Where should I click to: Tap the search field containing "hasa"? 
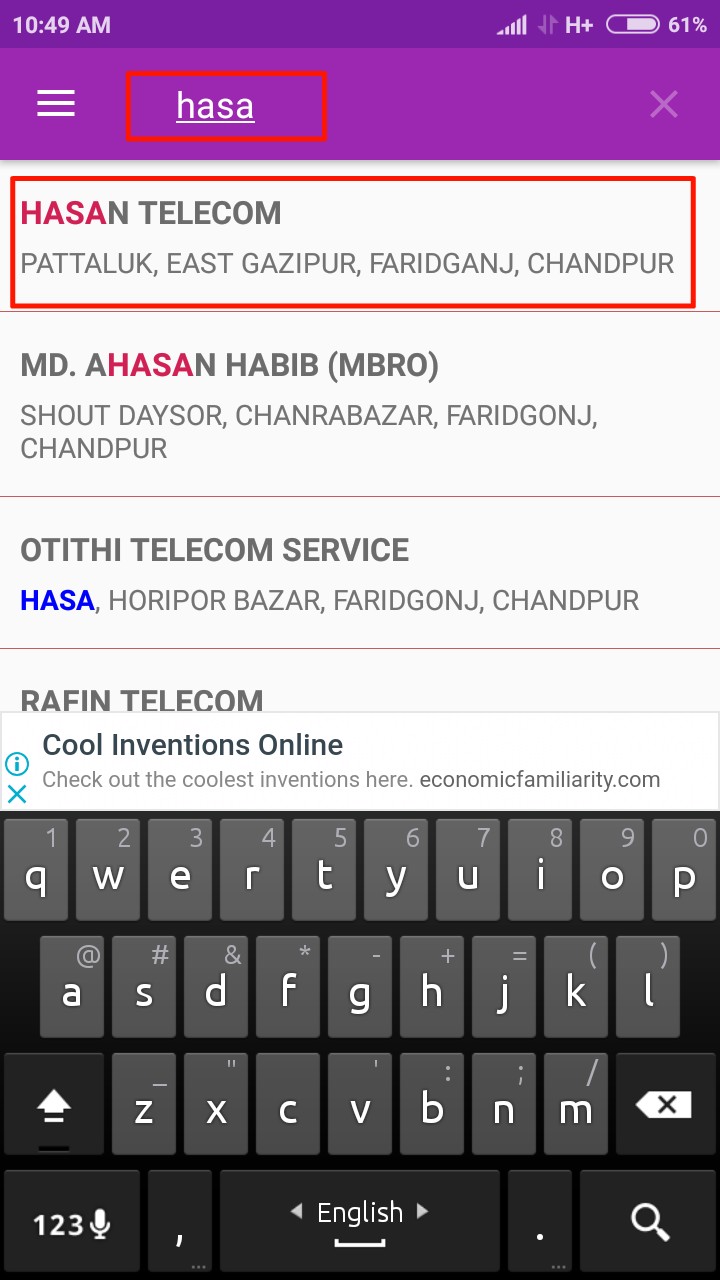coord(226,106)
